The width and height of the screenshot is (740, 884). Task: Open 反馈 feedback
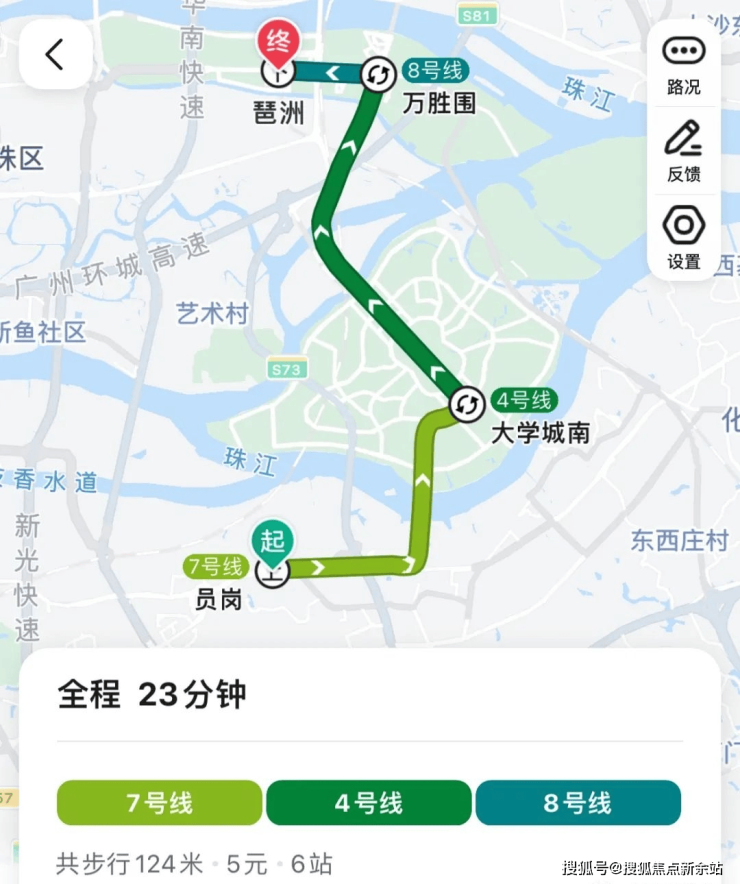pos(684,151)
